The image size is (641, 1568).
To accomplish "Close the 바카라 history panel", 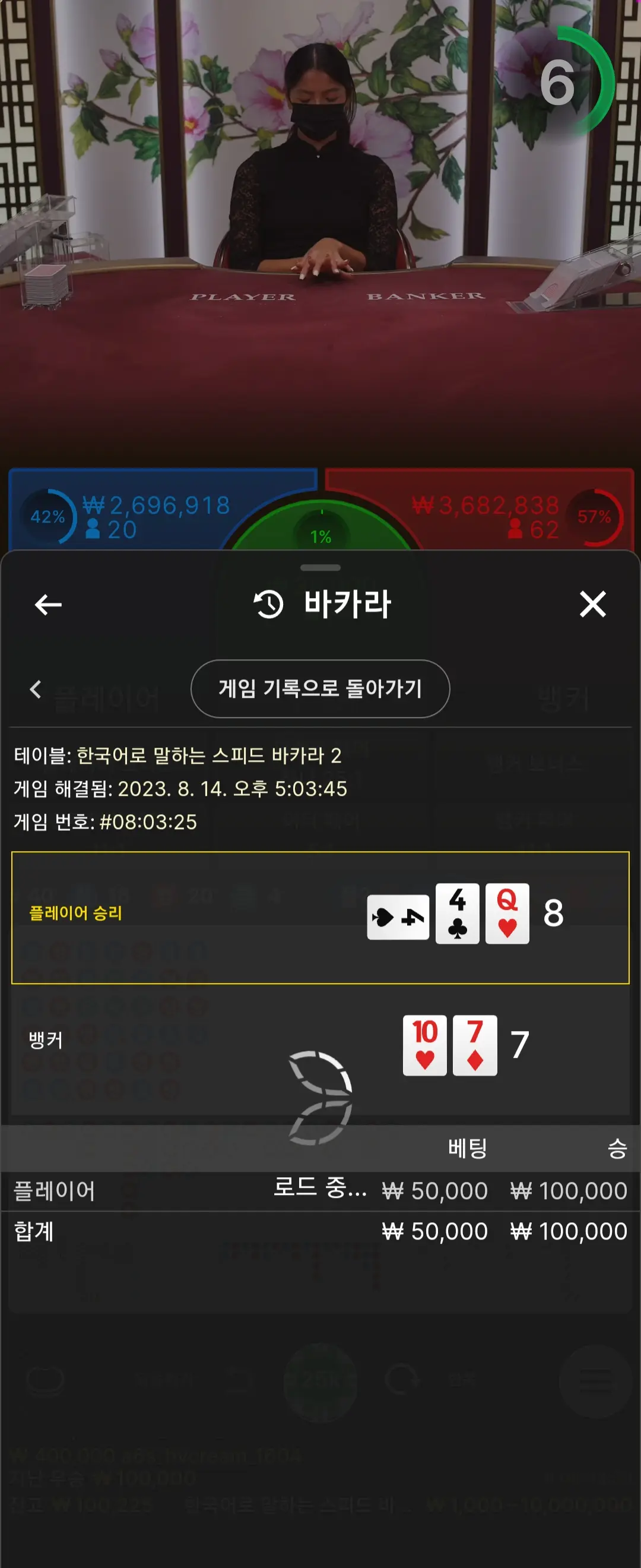I will pos(592,605).
